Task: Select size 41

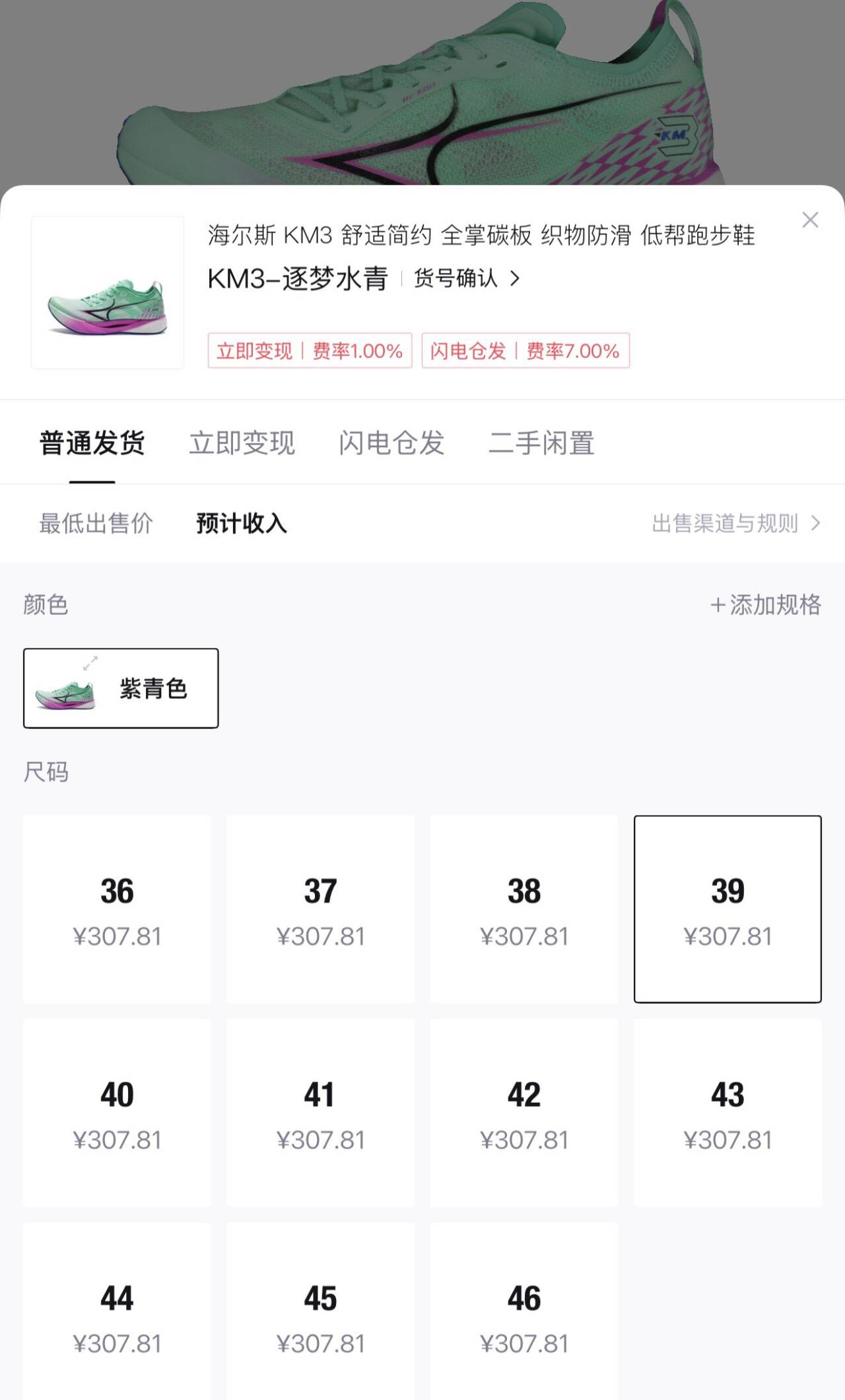Action: 321,1113
